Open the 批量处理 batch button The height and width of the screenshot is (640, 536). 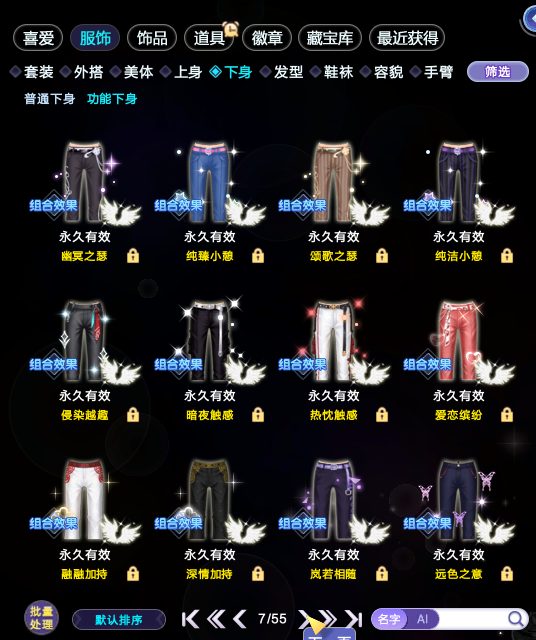tap(41, 618)
